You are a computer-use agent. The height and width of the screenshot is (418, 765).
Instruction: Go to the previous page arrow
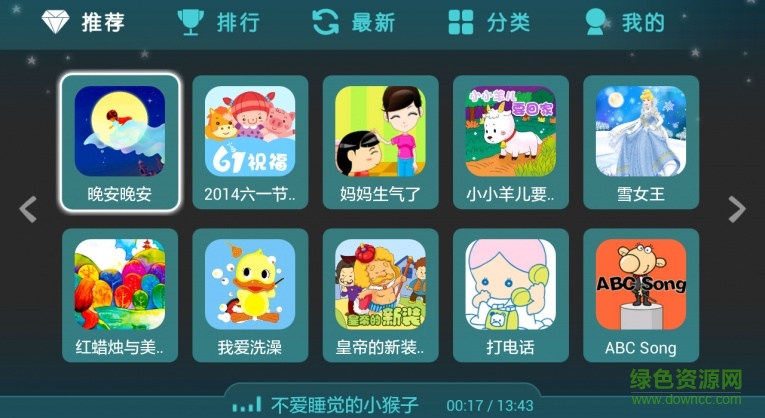pyautogui.click(x=28, y=209)
